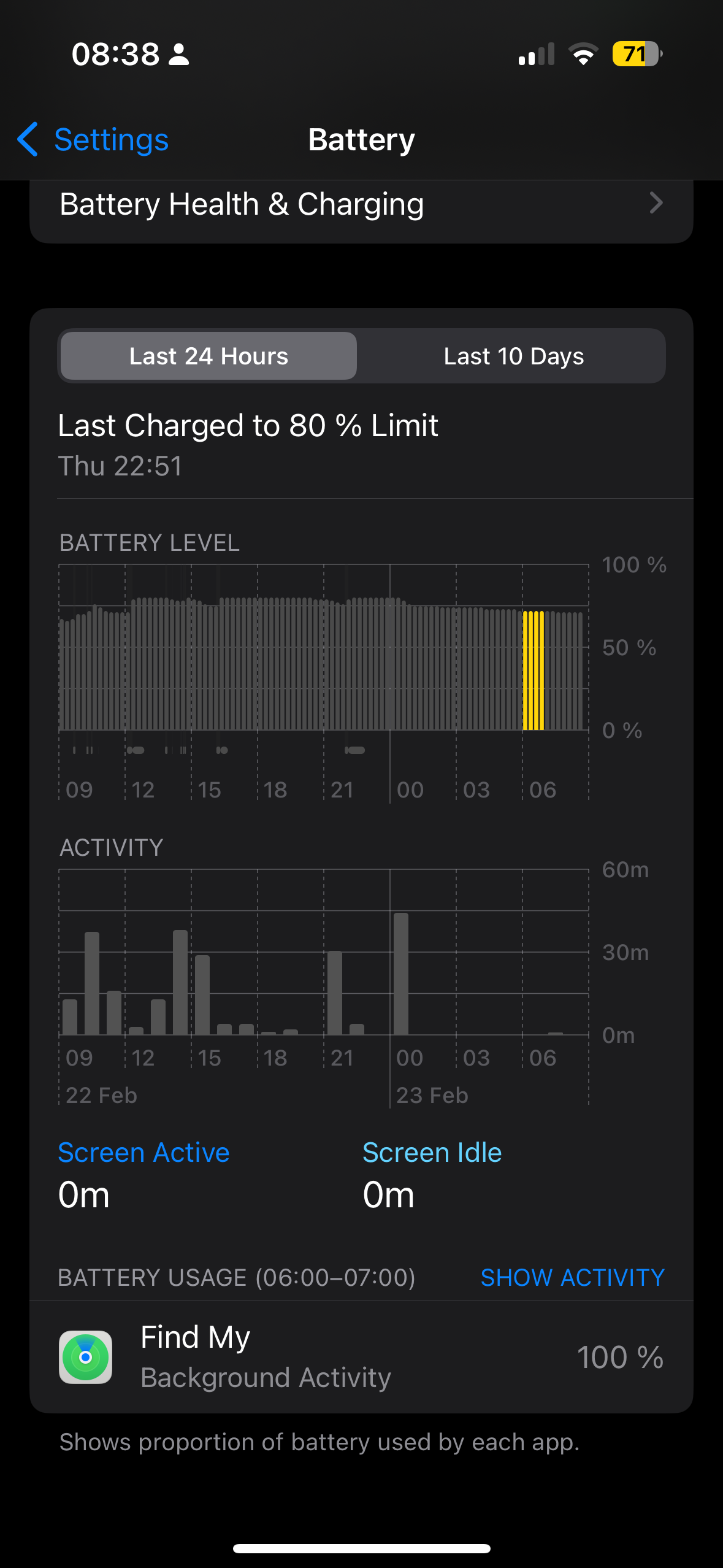The height and width of the screenshot is (1568, 723).
Task: Tap Show Activity link
Action: 572,1278
